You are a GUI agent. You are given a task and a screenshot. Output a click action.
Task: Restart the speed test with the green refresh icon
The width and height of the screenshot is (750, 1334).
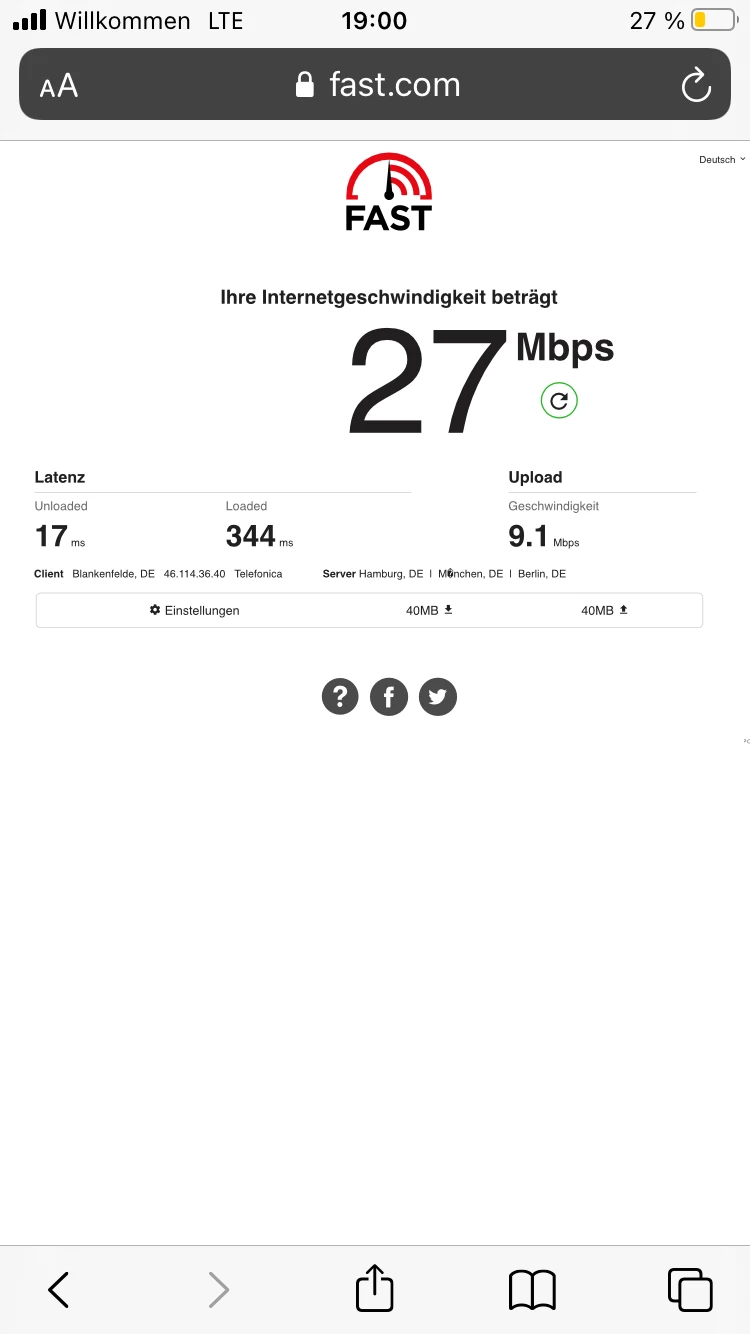(559, 401)
